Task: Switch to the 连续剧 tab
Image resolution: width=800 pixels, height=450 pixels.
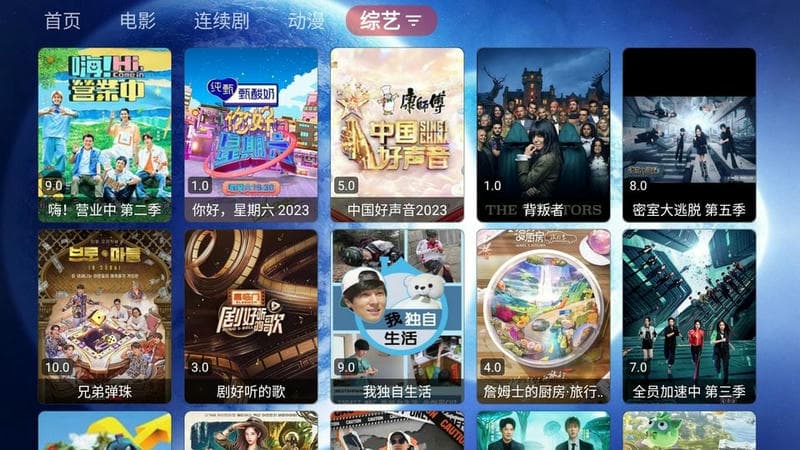Action: (222, 20)
